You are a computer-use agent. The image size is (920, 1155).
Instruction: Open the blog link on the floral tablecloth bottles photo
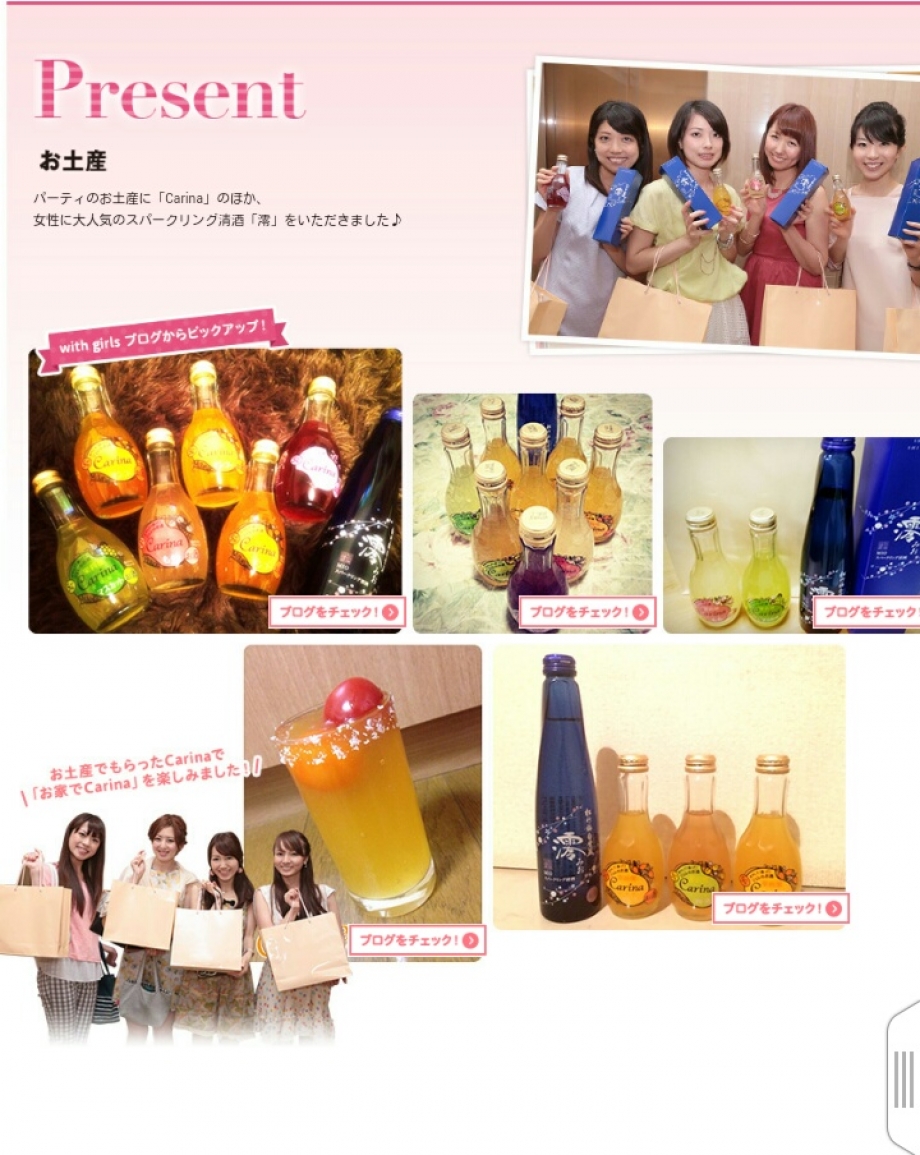click(x=587, y=612)
